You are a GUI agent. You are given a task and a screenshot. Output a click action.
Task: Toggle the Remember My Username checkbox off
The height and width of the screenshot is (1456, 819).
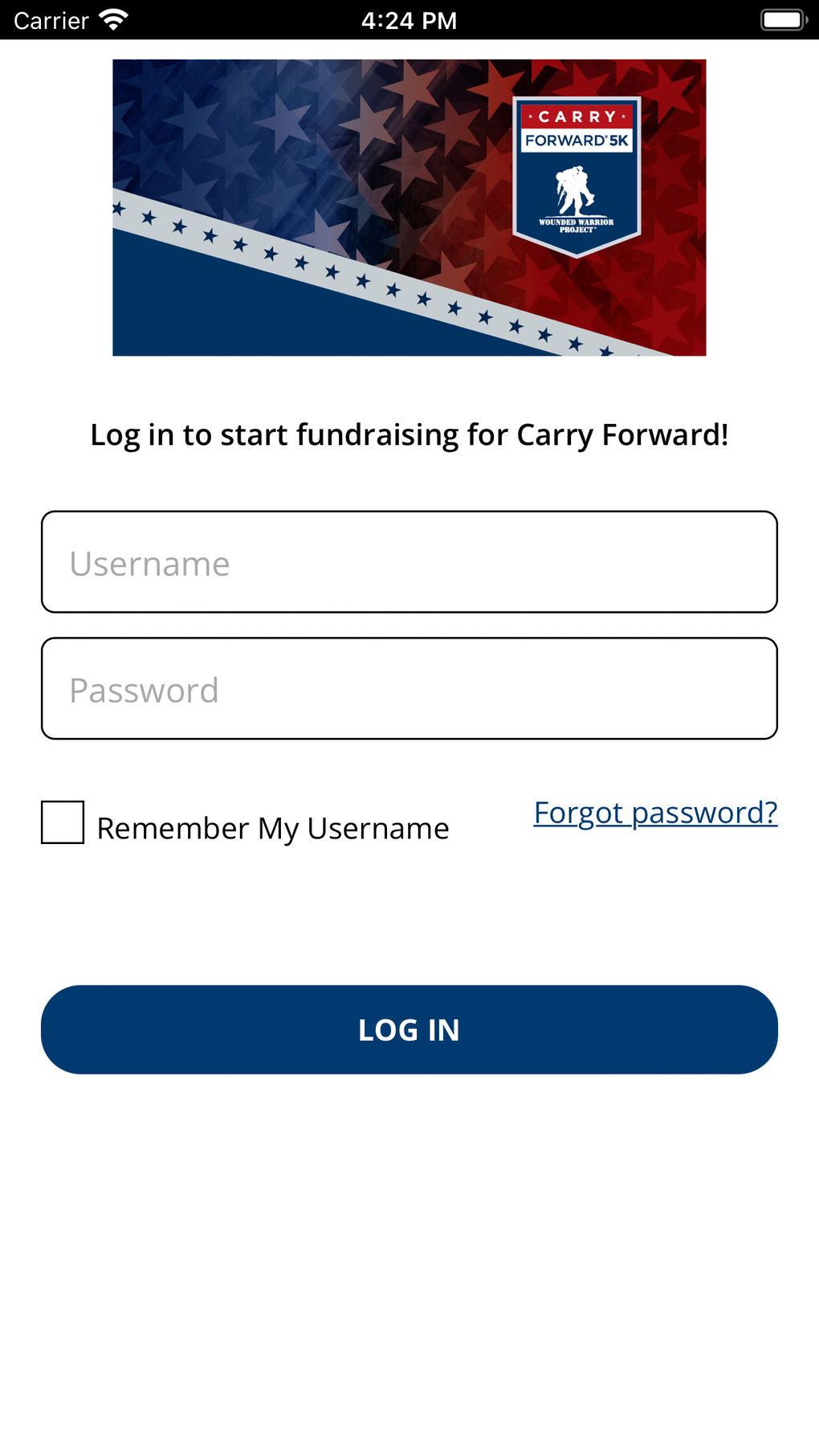63,821
